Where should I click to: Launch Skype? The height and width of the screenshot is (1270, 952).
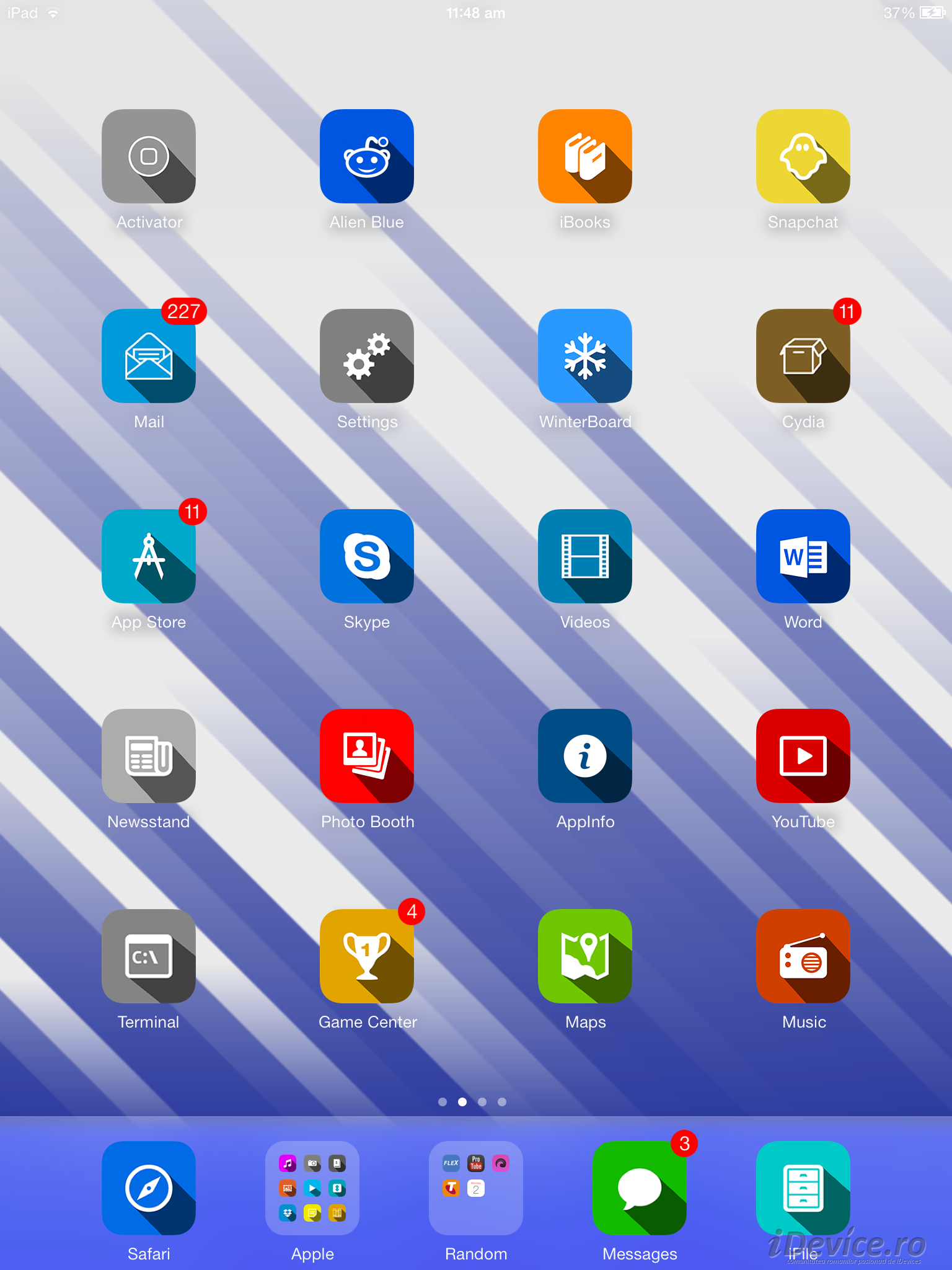(367, 556)
